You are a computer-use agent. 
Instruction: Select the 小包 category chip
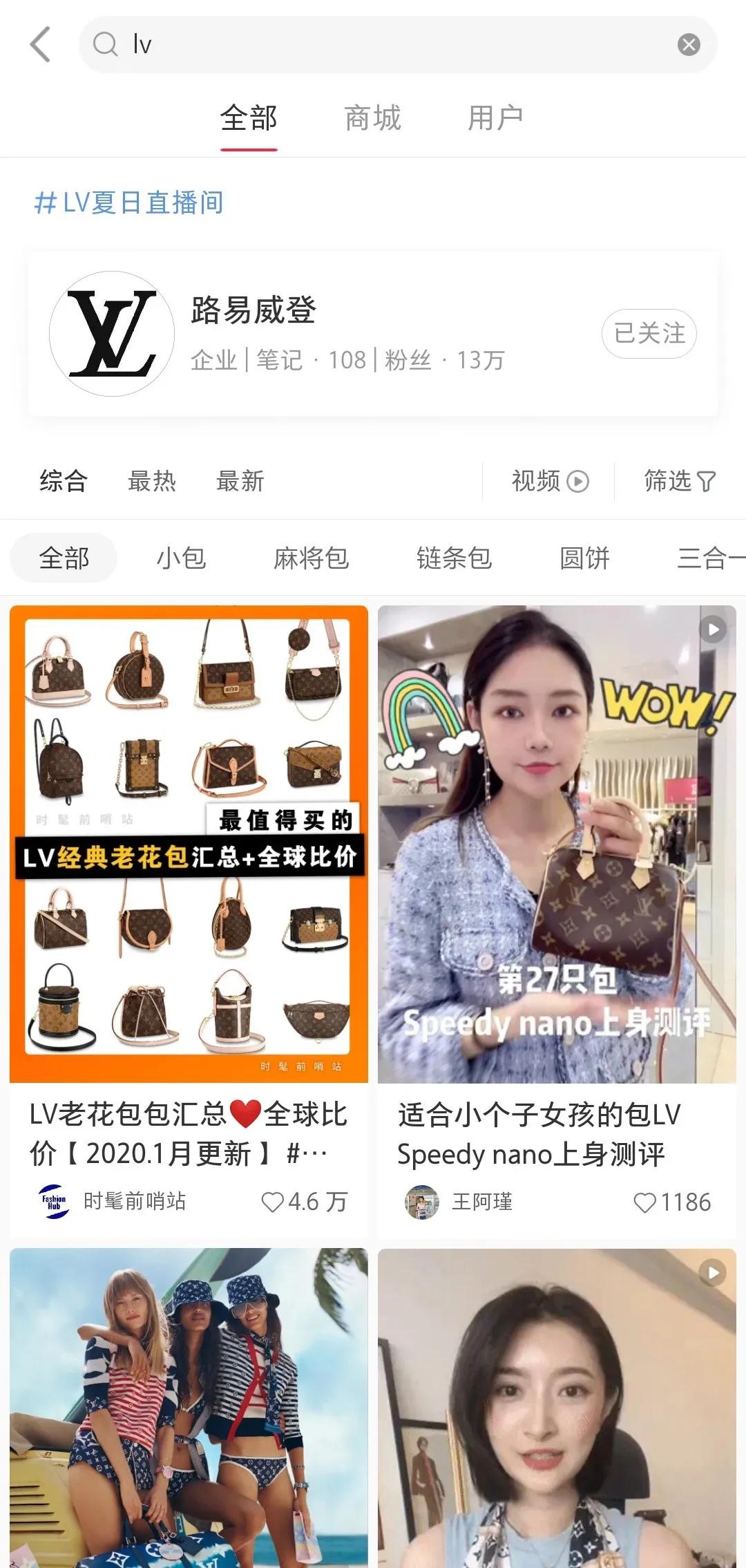tap(181, 558)
